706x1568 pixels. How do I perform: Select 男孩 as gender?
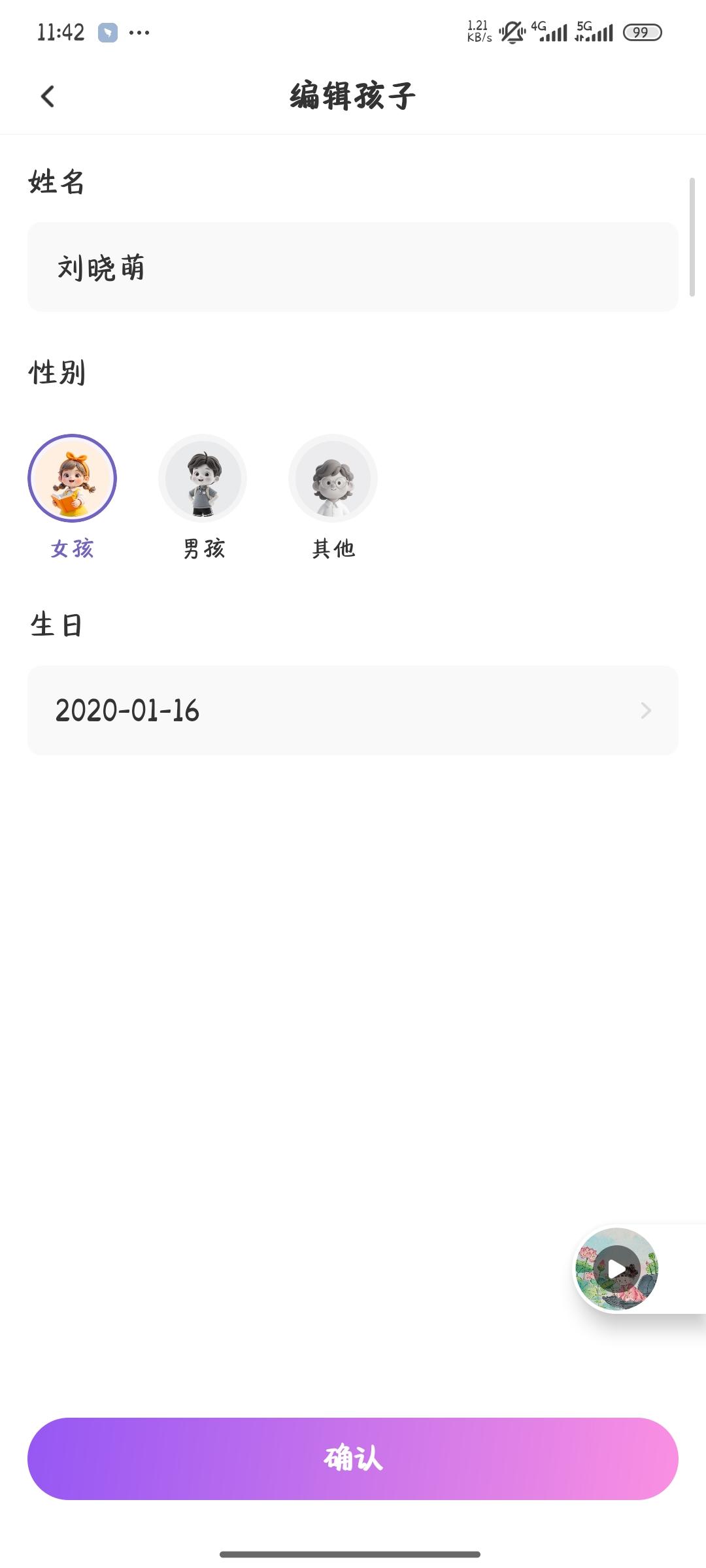click(203, 479)
